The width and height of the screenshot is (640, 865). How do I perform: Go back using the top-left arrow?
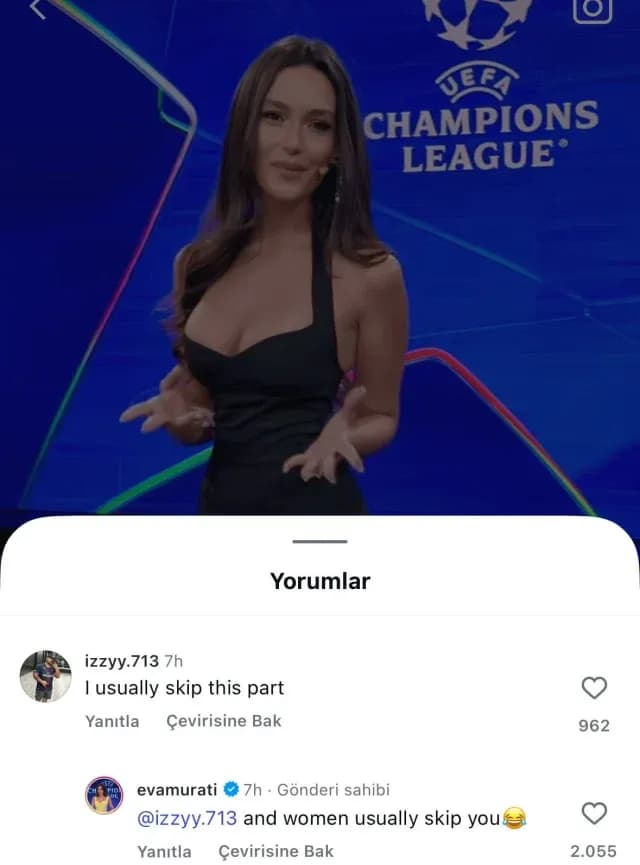click(x=38, y=8)
